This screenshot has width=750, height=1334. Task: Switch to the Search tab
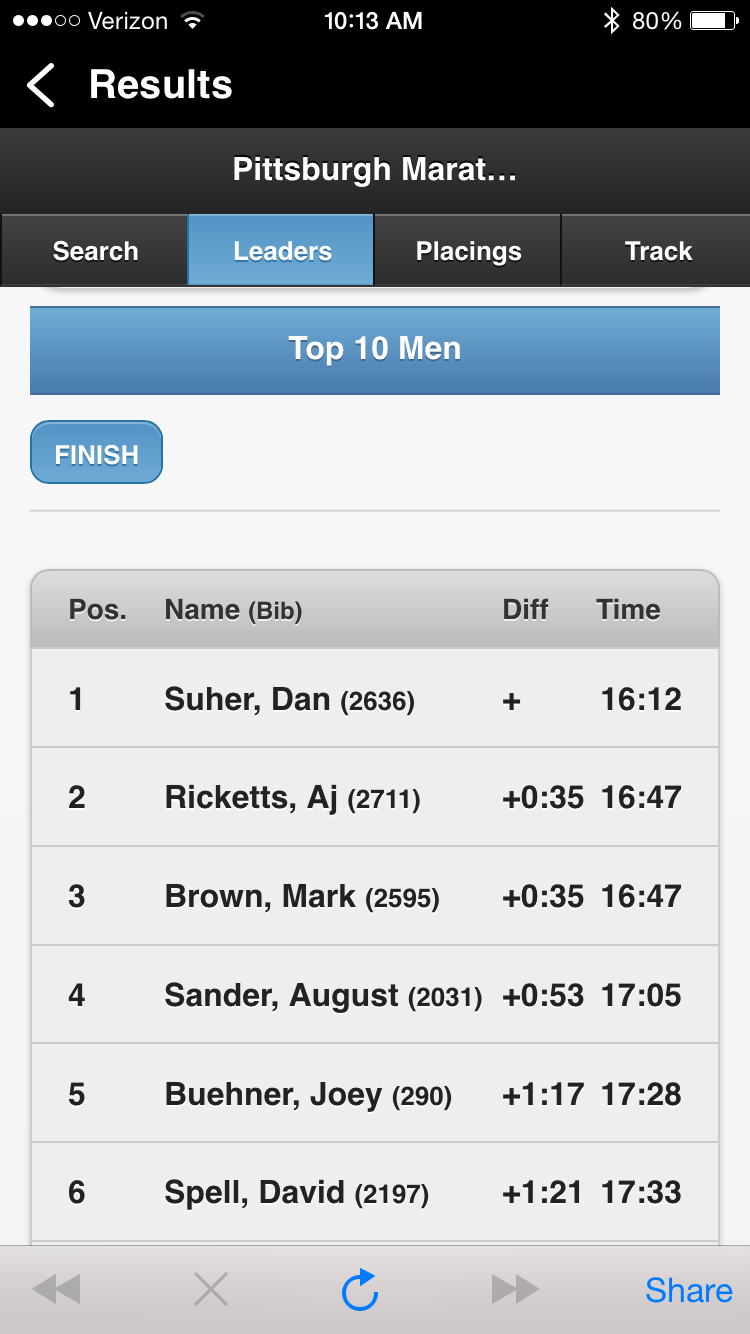pos(95,251)
